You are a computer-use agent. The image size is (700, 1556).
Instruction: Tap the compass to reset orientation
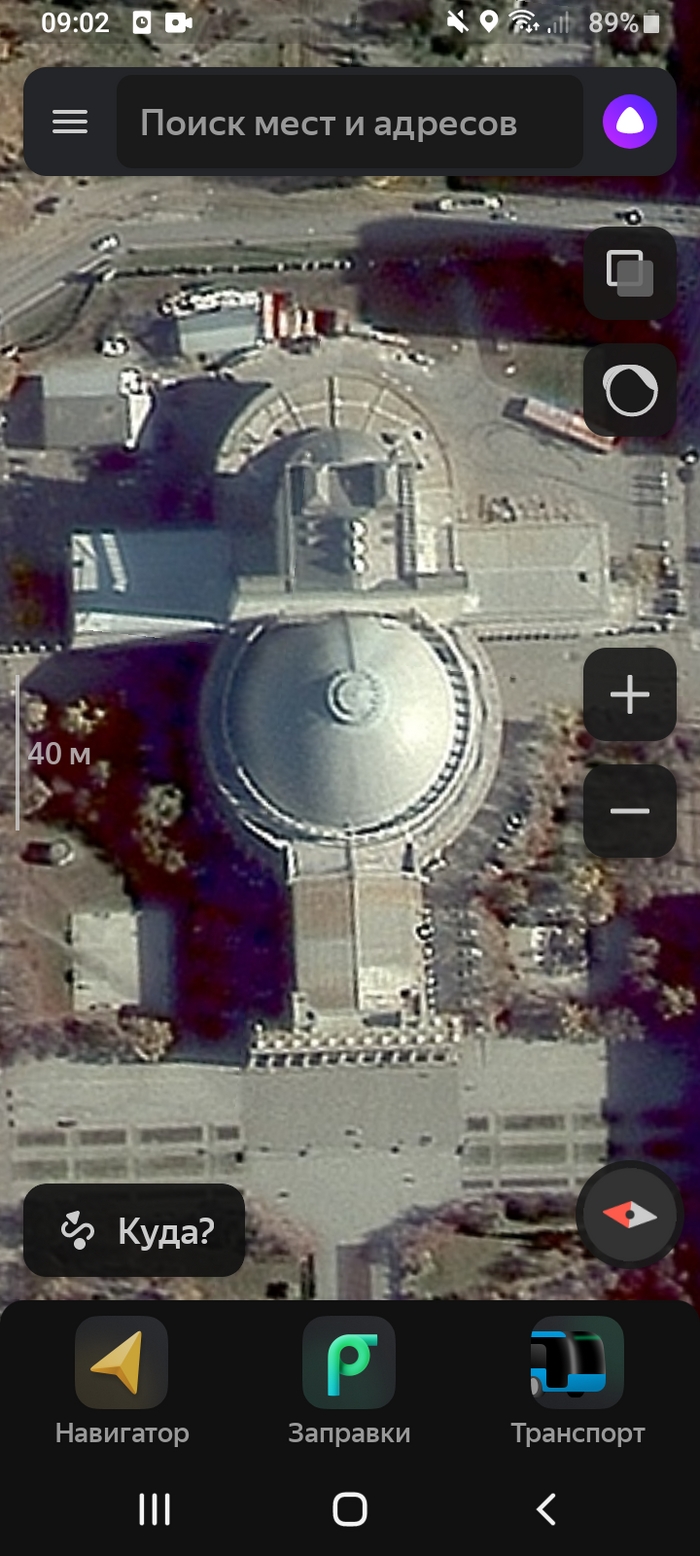(x=630, y=1216)
